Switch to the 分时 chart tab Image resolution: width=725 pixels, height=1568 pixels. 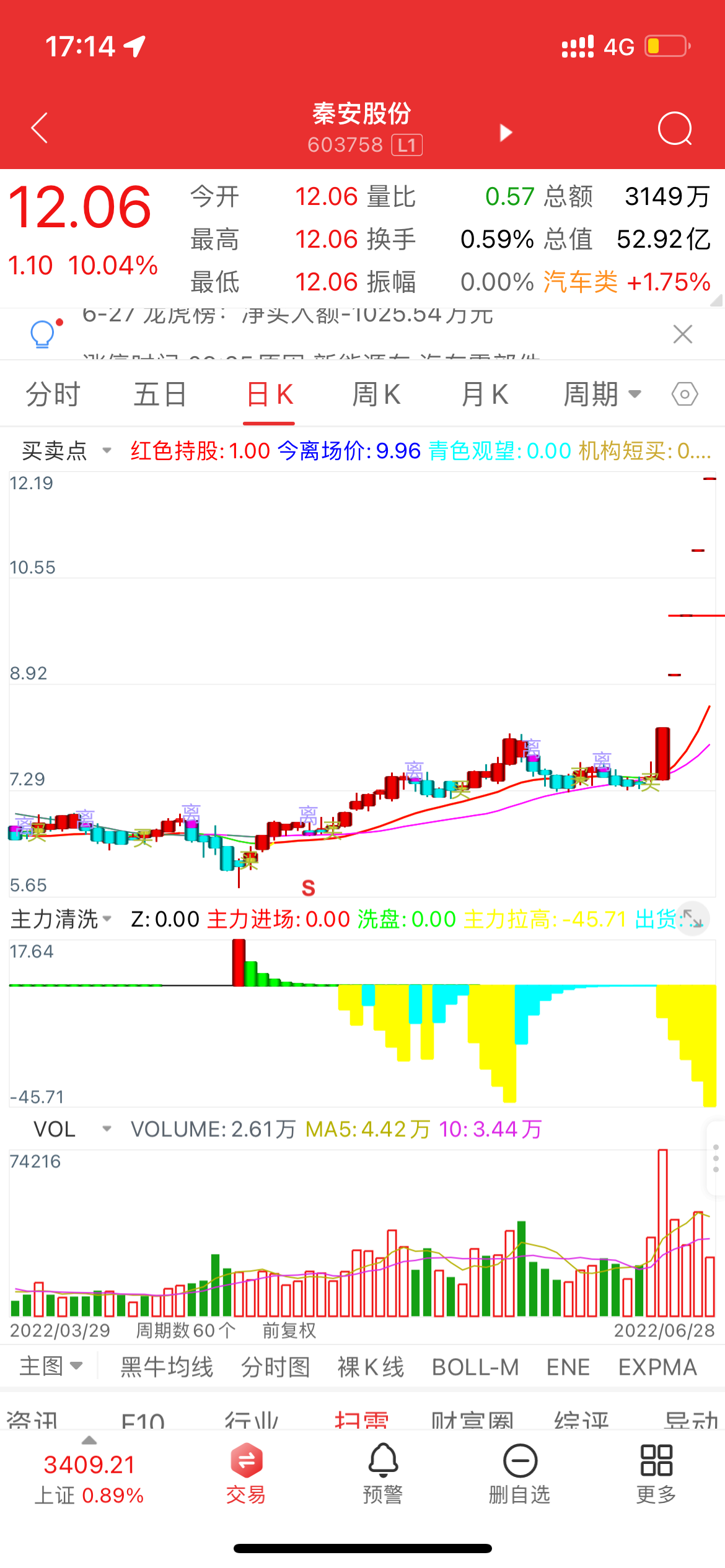(x=53, y=394)
